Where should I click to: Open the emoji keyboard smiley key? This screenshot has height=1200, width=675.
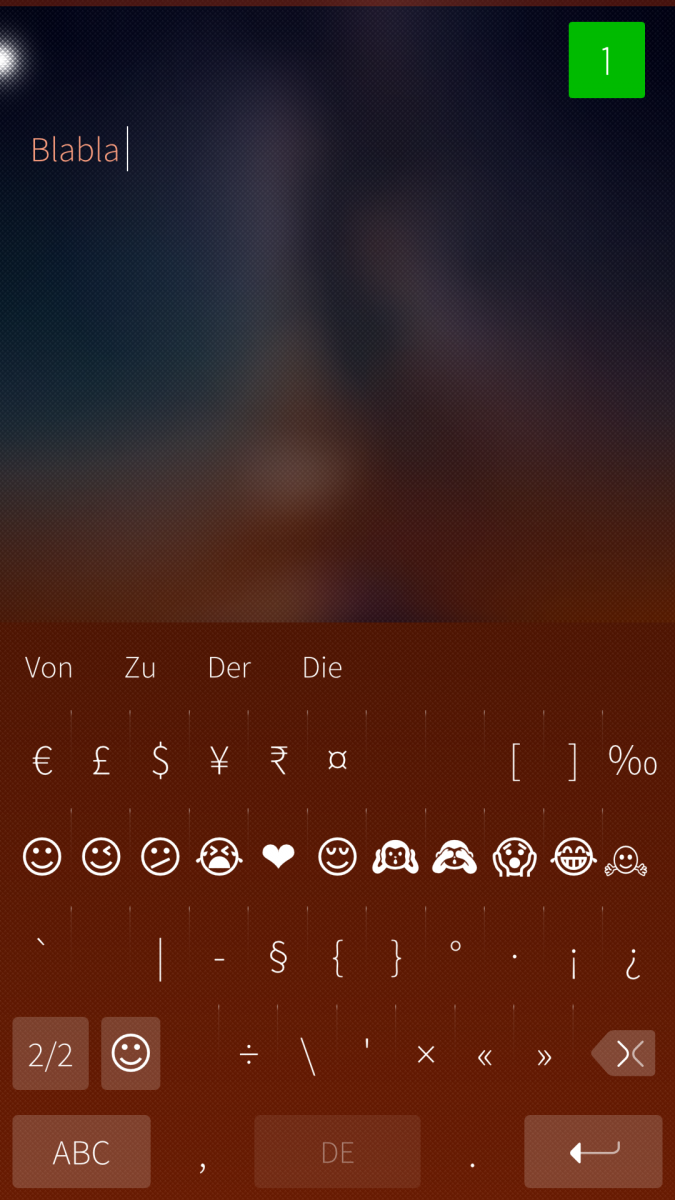click(x=131, y=1053)
